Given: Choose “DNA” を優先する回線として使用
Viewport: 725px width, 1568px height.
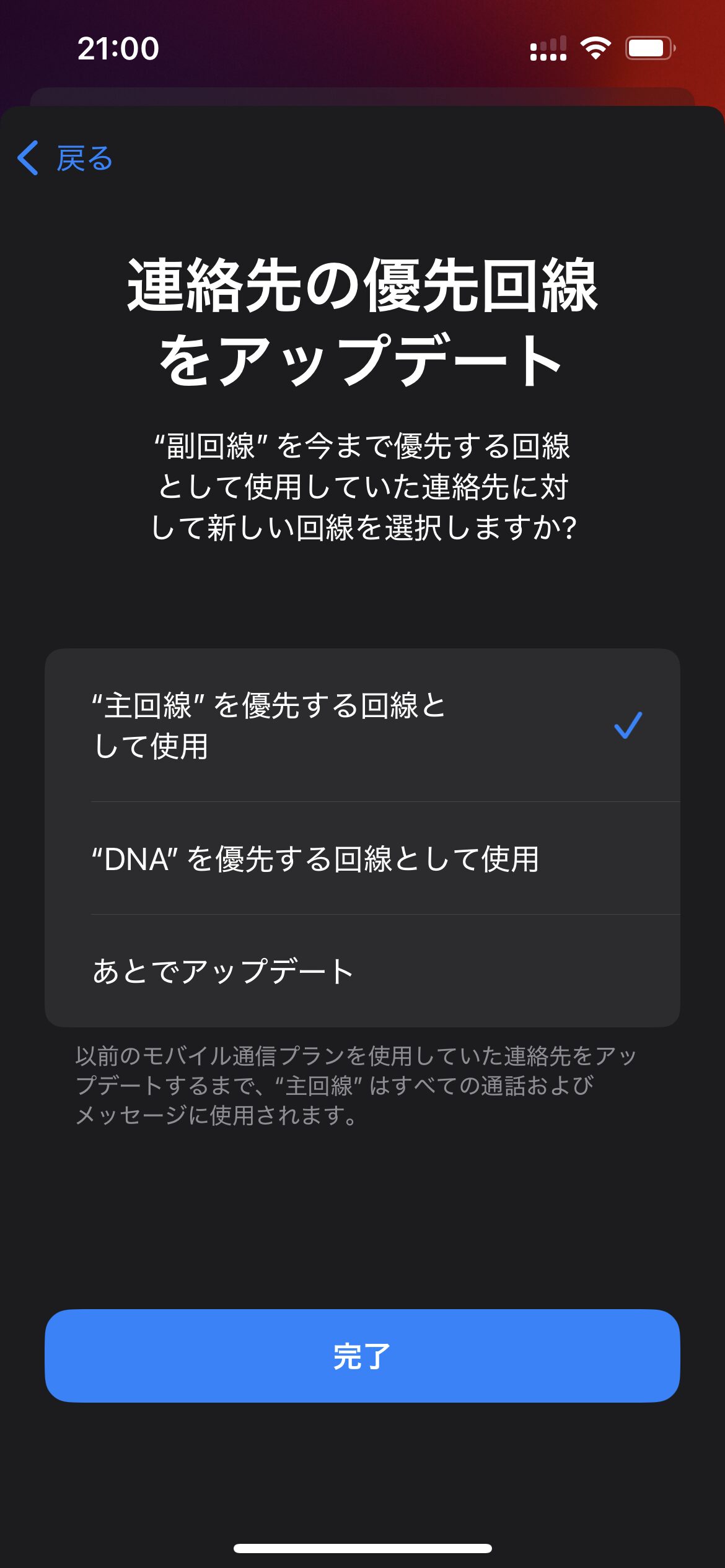Looking at the screenshot, I should [362, 859].
